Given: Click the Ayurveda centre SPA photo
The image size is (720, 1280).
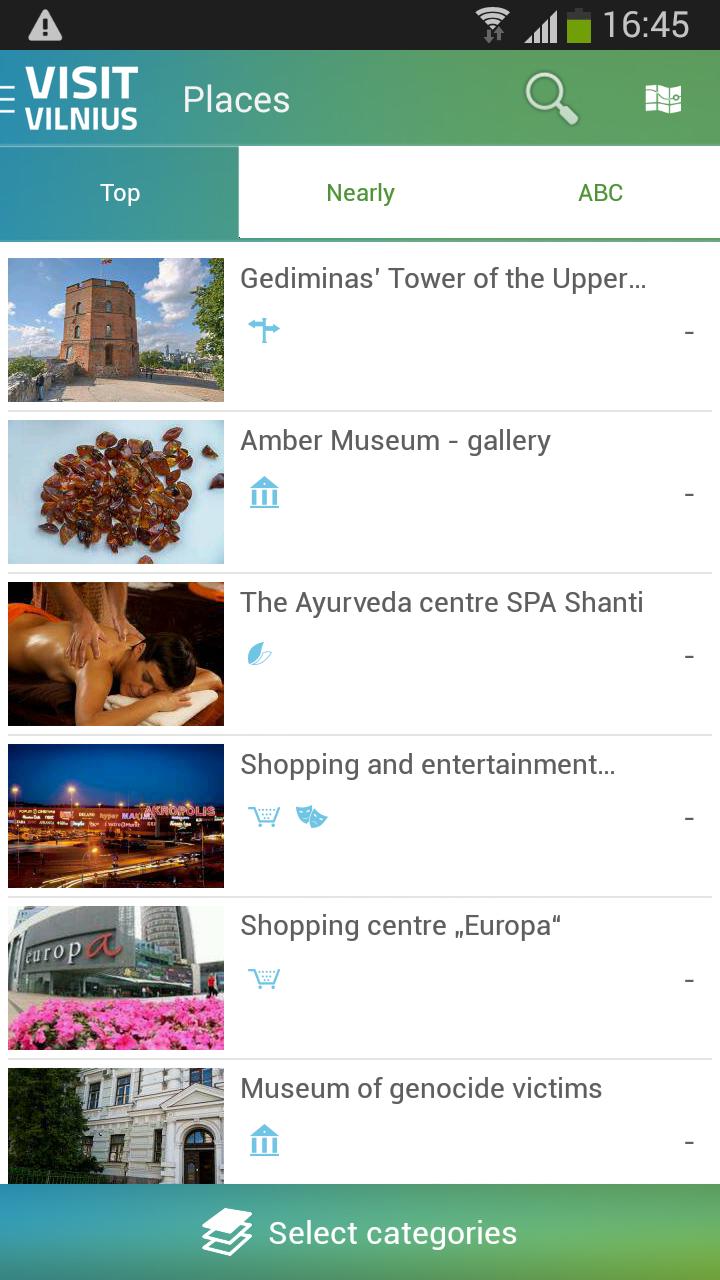Looking at the screenshot, I should (116, 654).
